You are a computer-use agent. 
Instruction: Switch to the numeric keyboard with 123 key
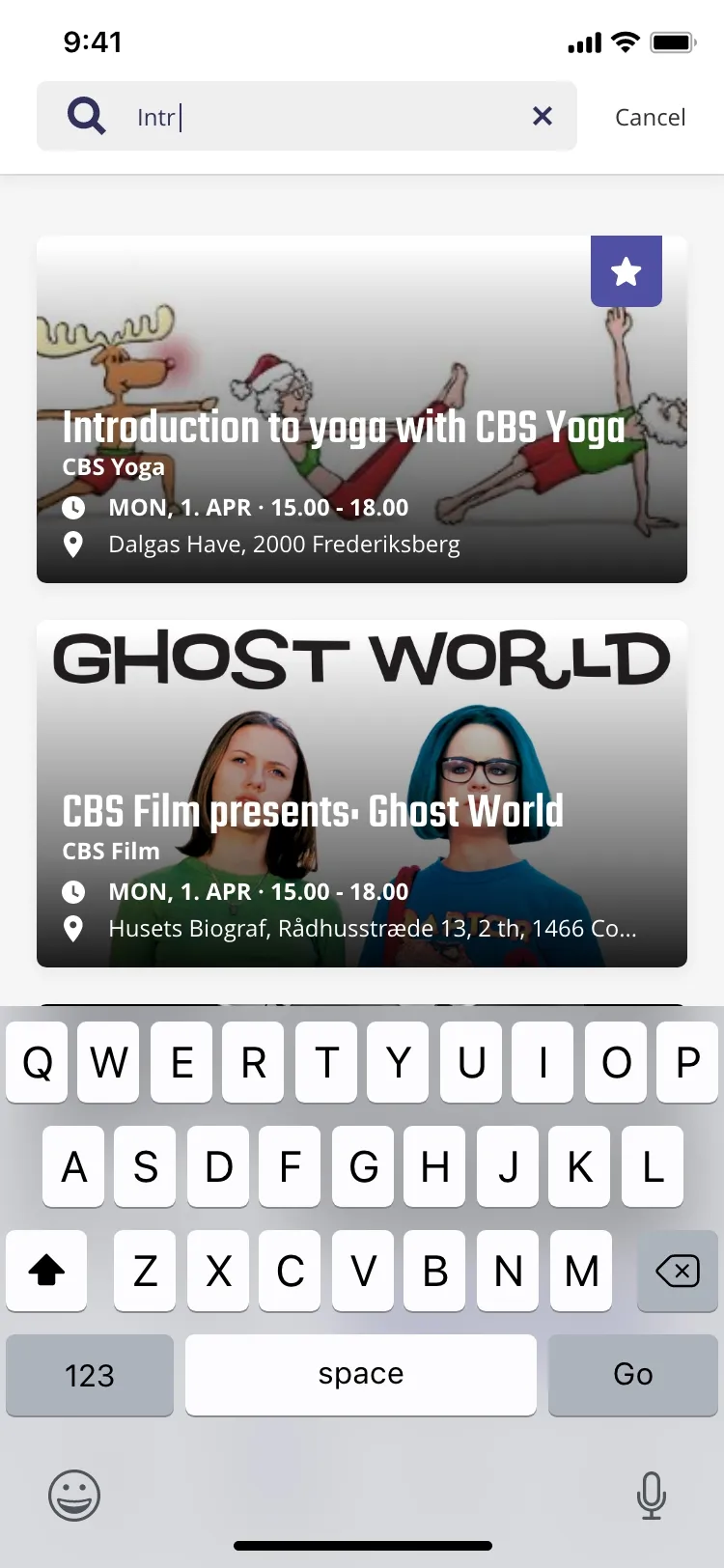[89, 1374]
